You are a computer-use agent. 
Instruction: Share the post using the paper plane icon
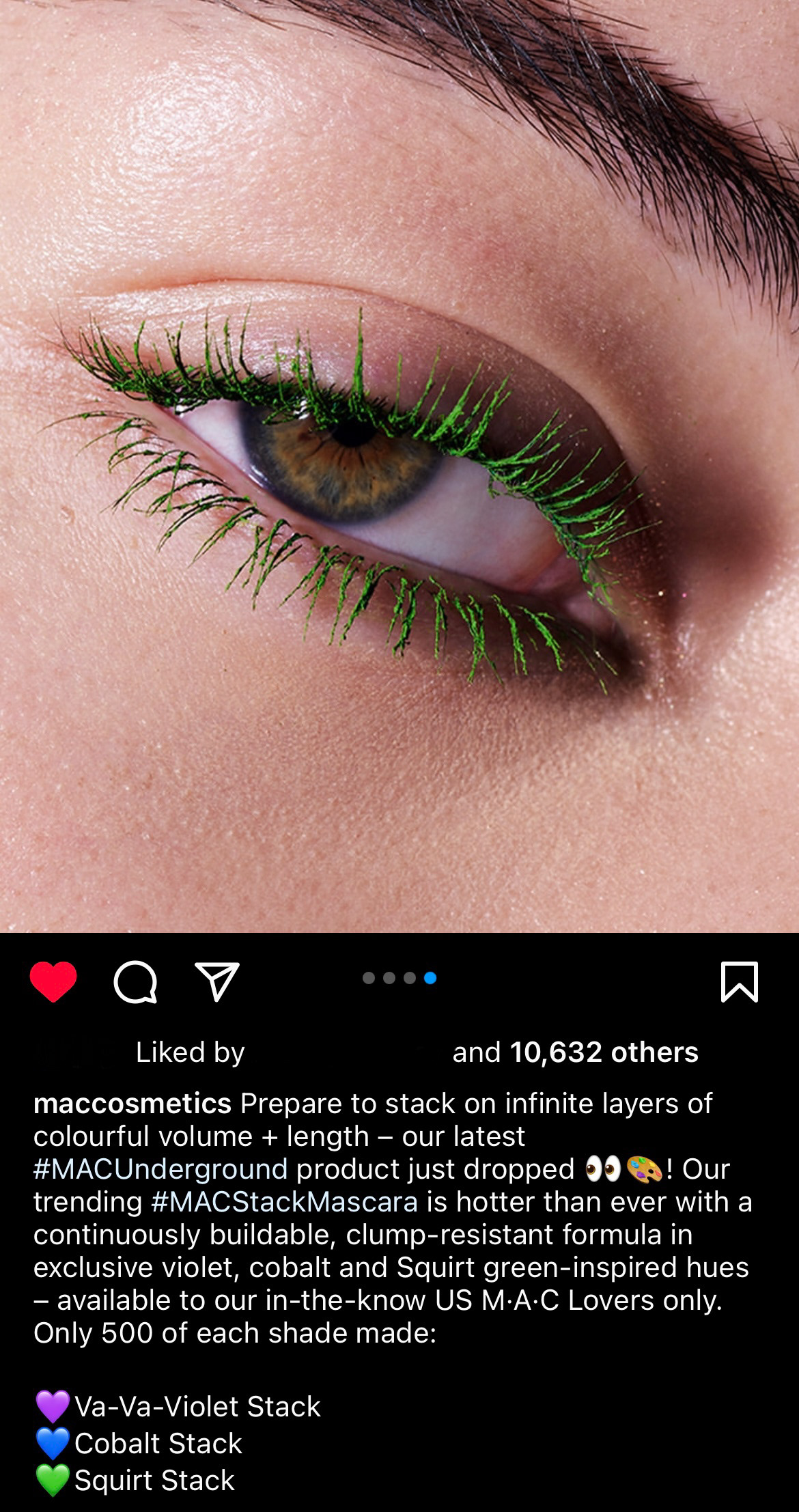[x=217, y=981]
